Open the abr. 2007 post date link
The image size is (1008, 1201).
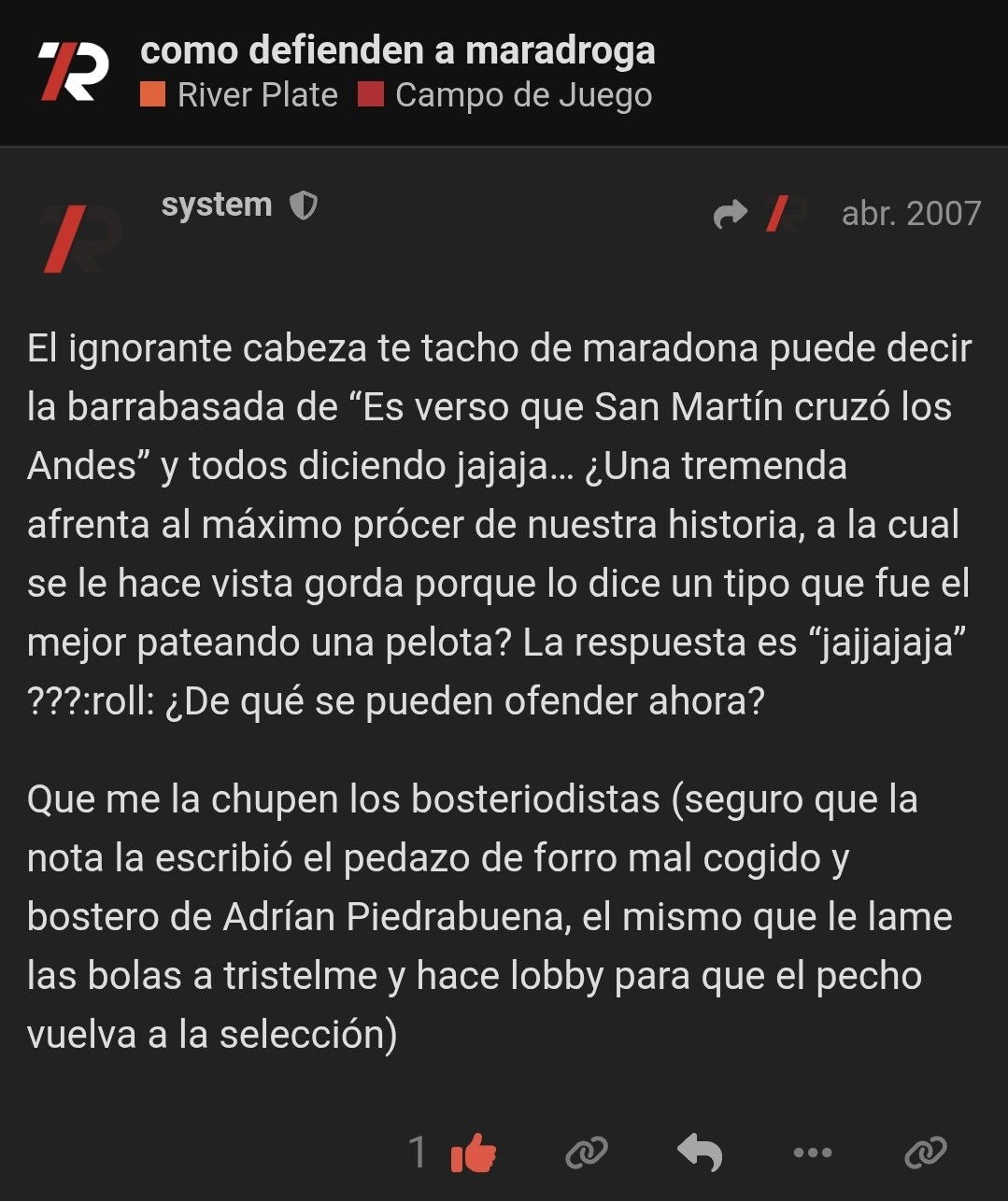911,214
